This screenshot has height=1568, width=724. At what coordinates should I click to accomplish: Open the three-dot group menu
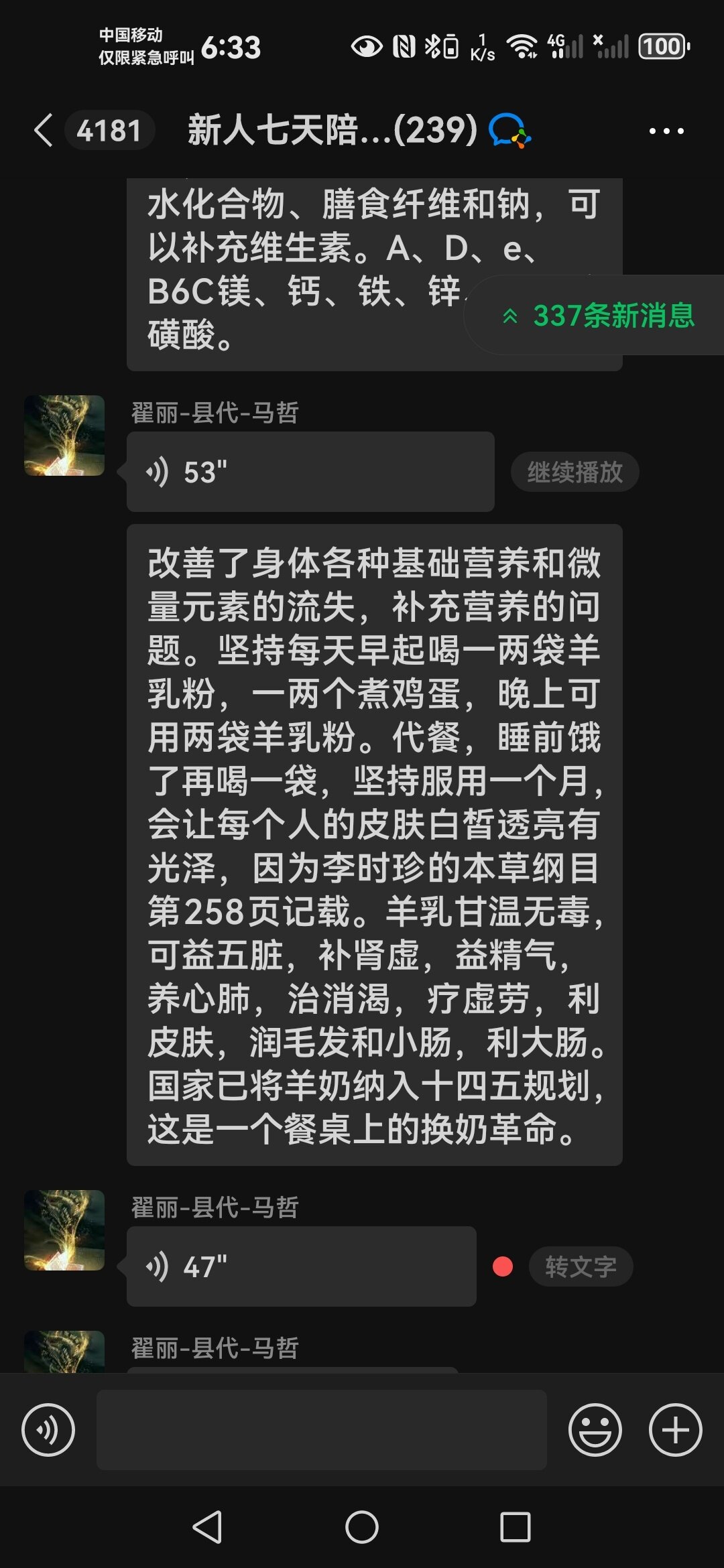(x=666, y=131)
